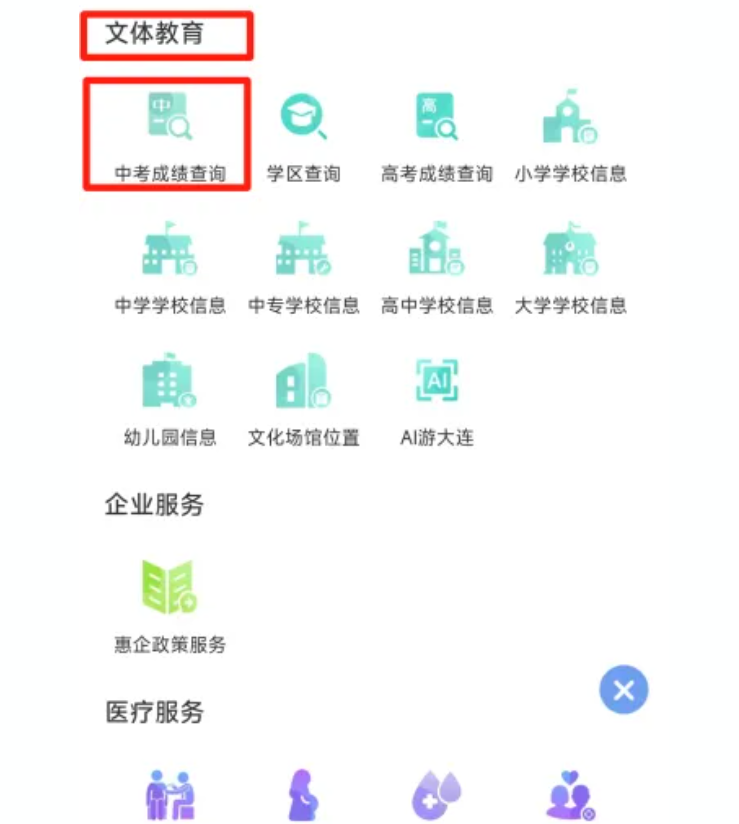Dismiss the blue floating close button
Image resolution: width=739 pixels, height=824 pixels.
coord(624,690)
